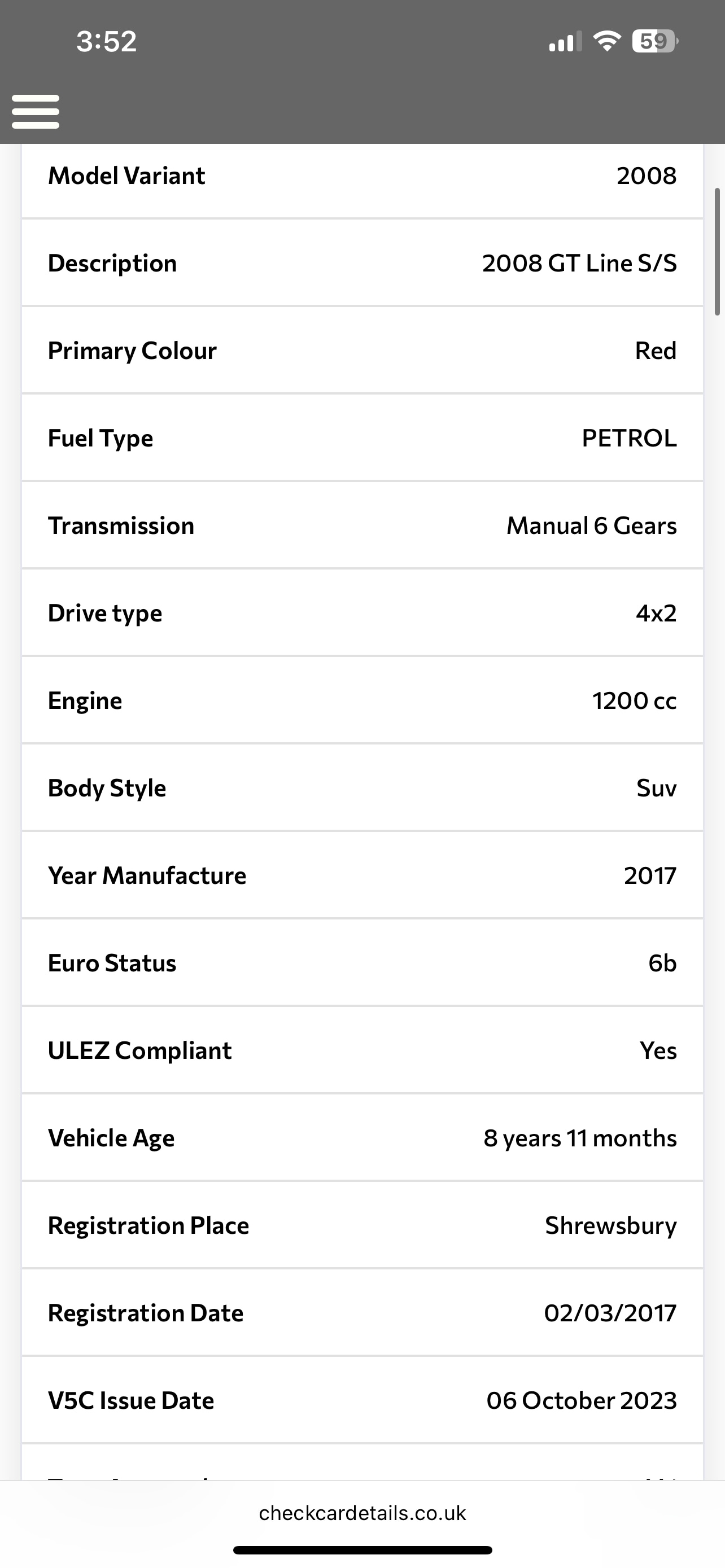Tap the battery level indicator showing 59
This screenshot has width=725, height=1568.
click(x=653, y=40)
